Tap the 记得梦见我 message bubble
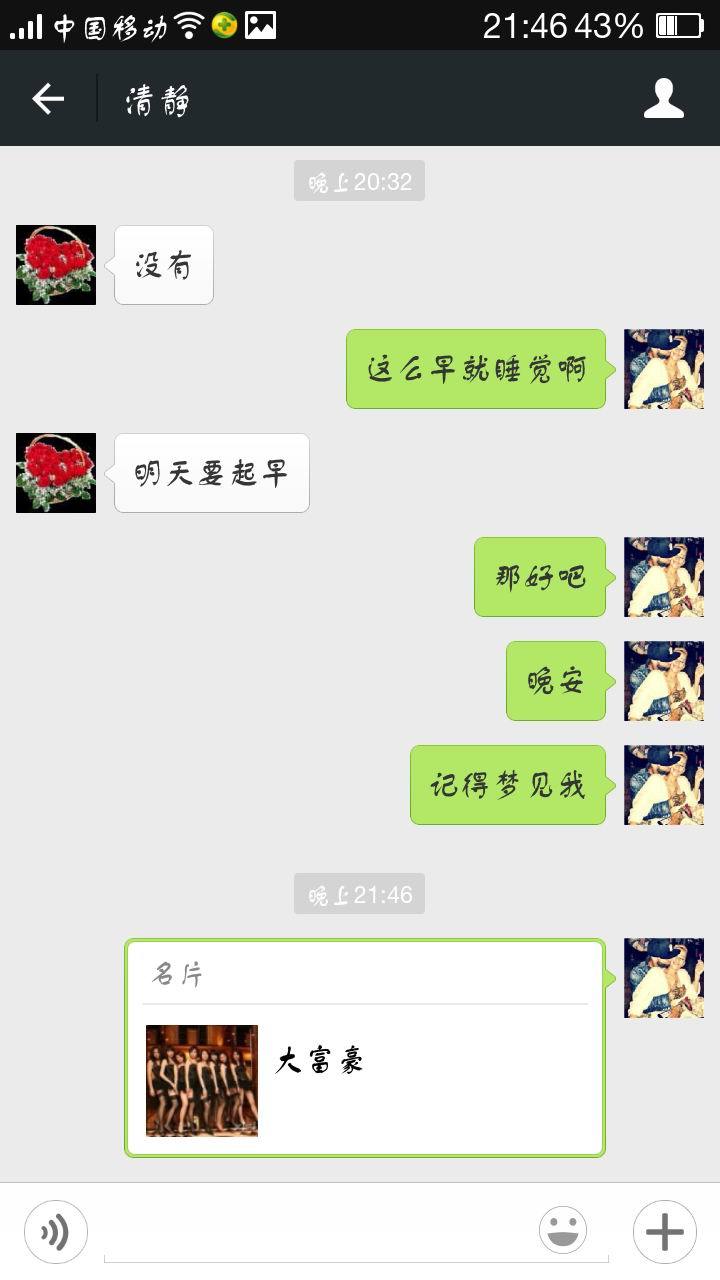 [507, 785]
